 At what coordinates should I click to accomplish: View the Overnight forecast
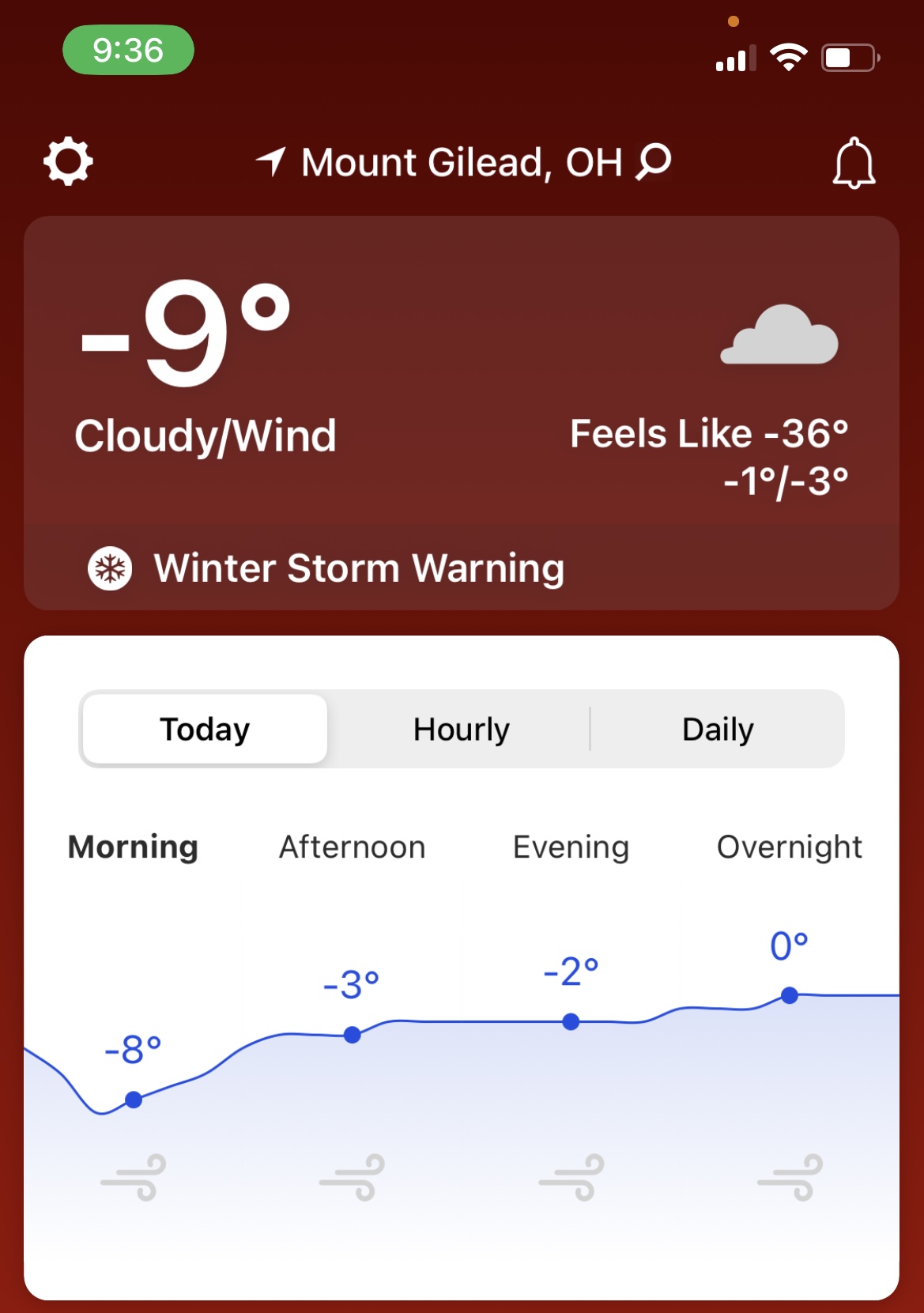pyautogui.click(x=789, y=847)
